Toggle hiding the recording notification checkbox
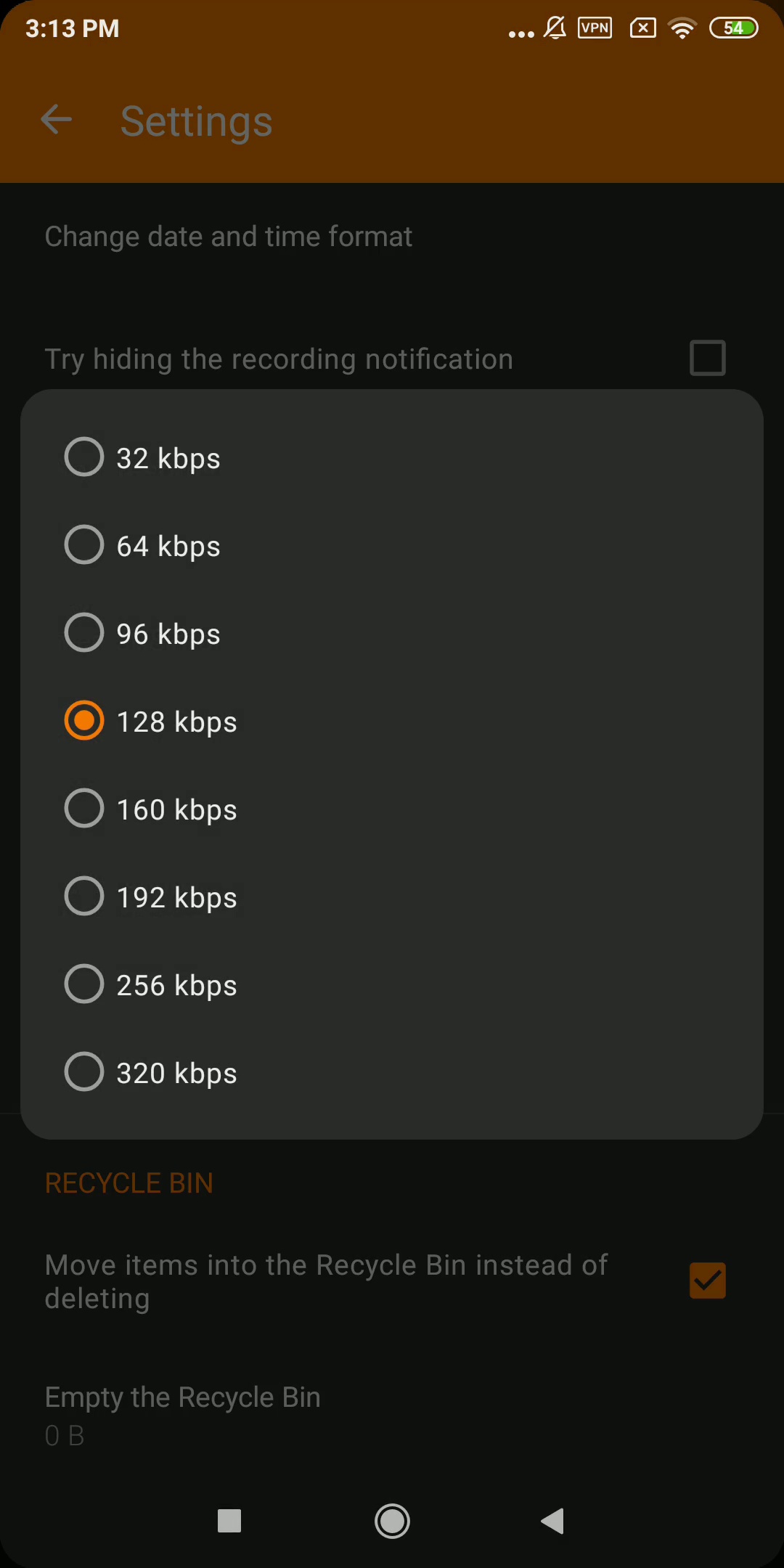Screen dimensions: 784x1568 [x=707, y=358]
